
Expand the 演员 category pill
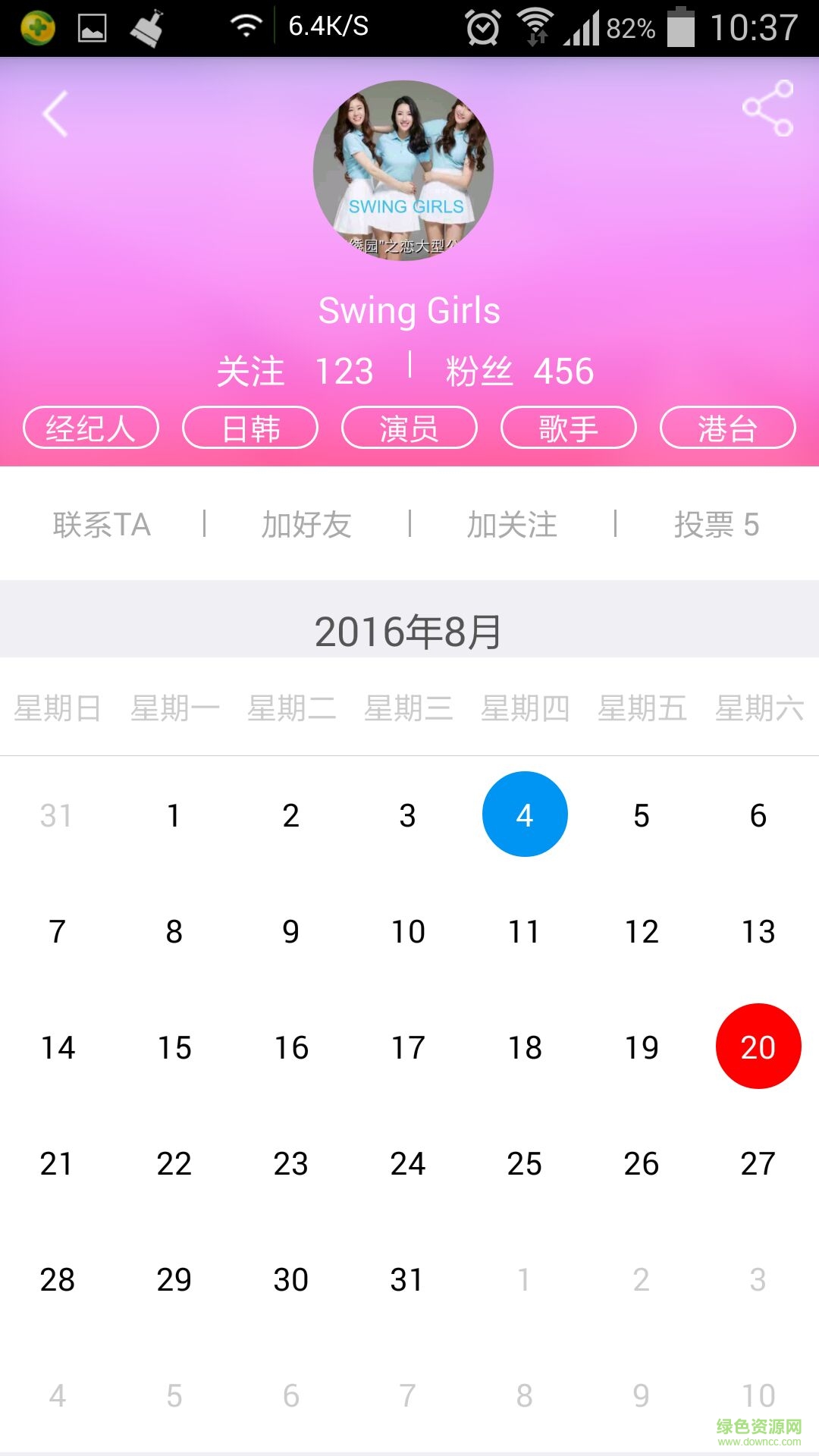[x=409, y=428]
